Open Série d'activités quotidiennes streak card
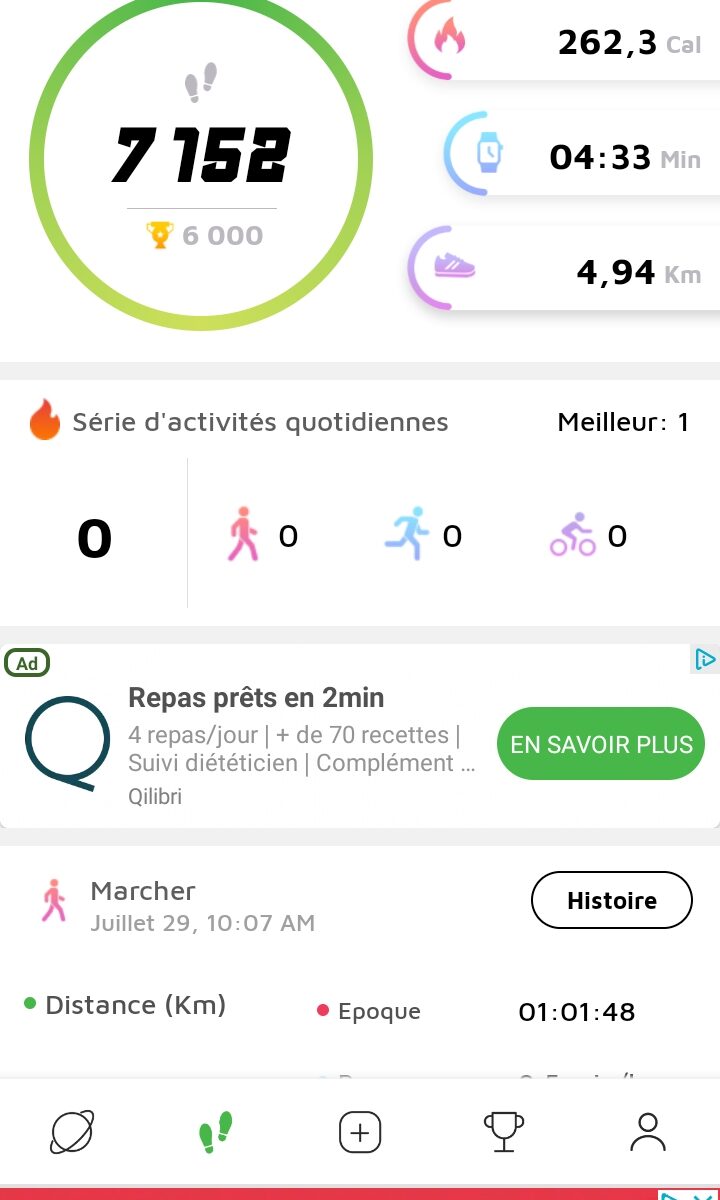This screenshot has height=1200, width=720. click(x=360, y=503)
